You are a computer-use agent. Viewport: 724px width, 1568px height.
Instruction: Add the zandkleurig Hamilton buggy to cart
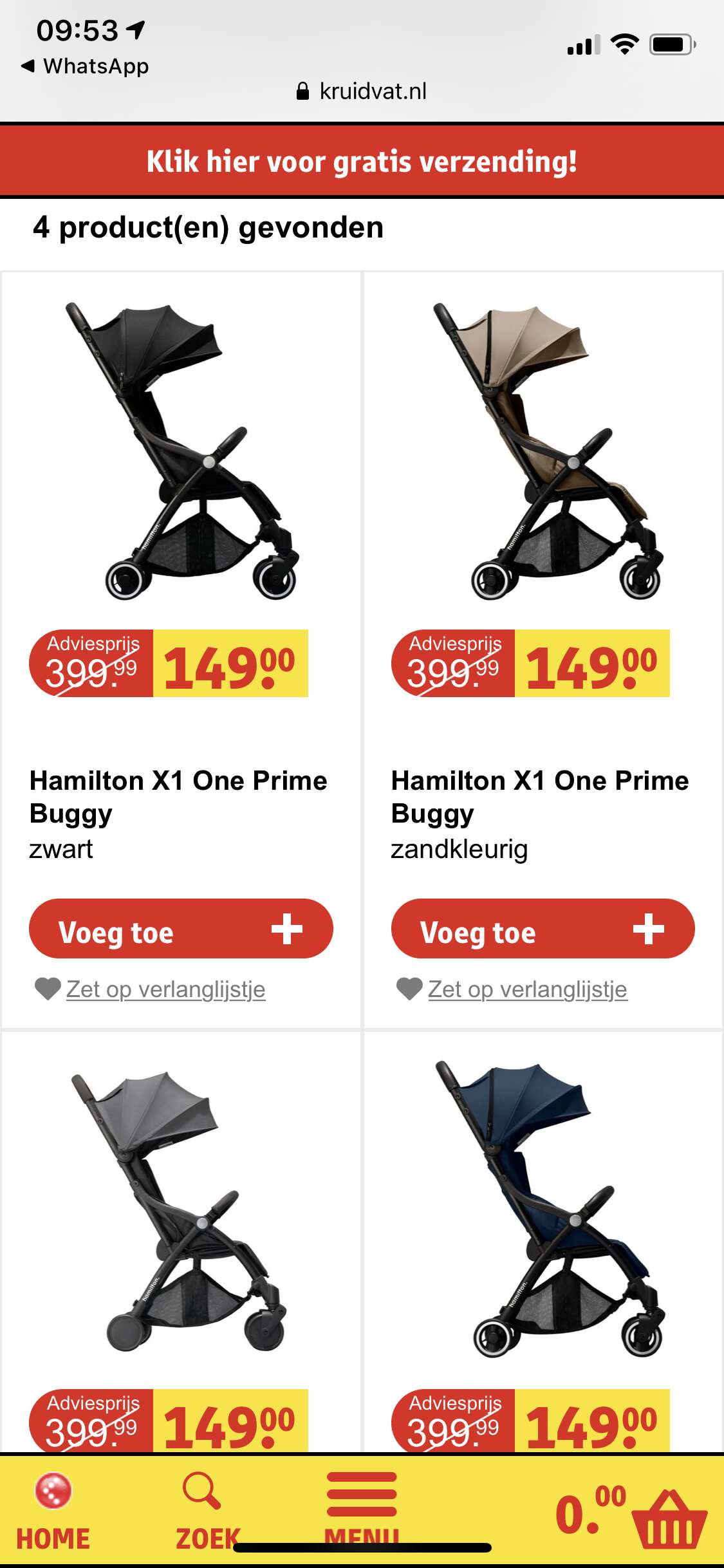click(x=543, y=929)
